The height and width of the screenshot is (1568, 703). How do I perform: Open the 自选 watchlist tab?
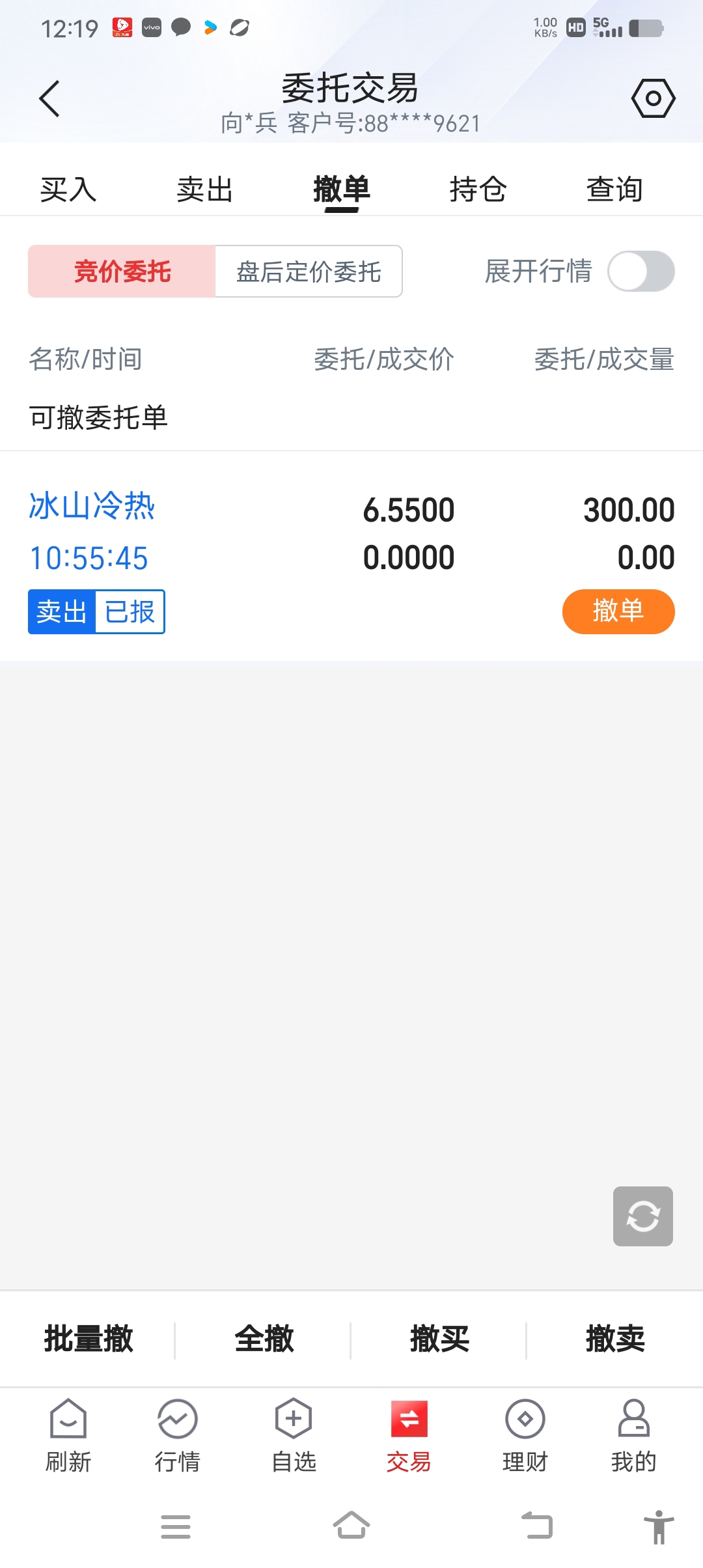pos(294,1436)
